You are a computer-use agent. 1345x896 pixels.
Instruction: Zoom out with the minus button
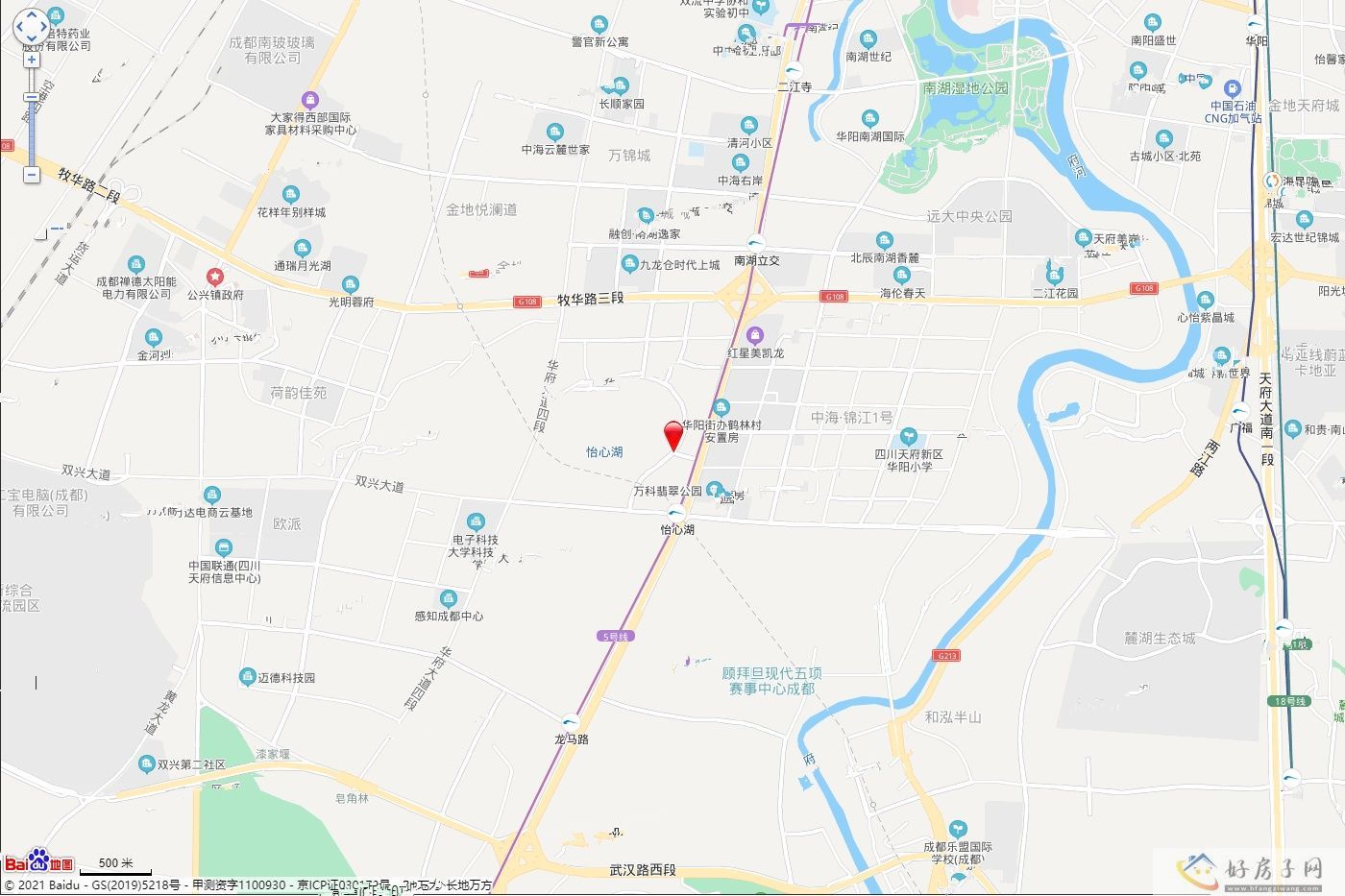click(32, 175)
